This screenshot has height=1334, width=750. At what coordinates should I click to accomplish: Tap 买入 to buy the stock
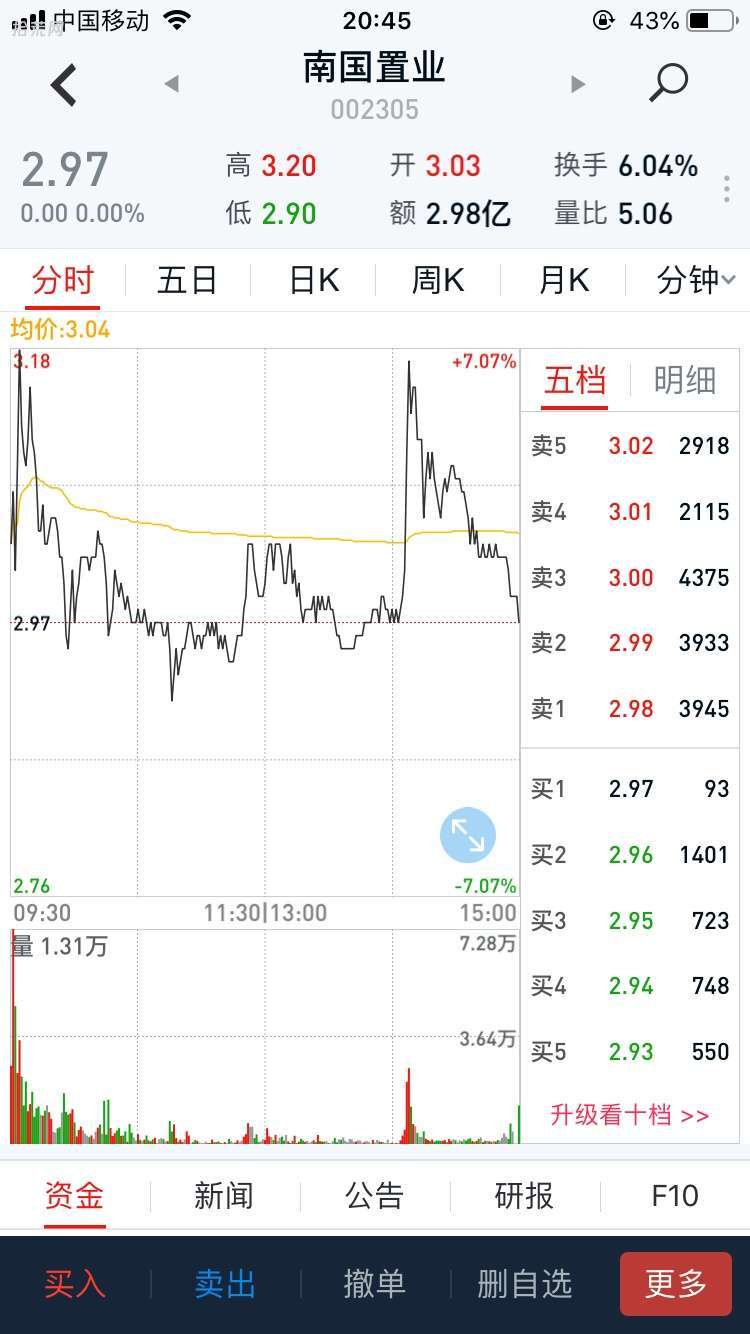tap(75, 1284)
